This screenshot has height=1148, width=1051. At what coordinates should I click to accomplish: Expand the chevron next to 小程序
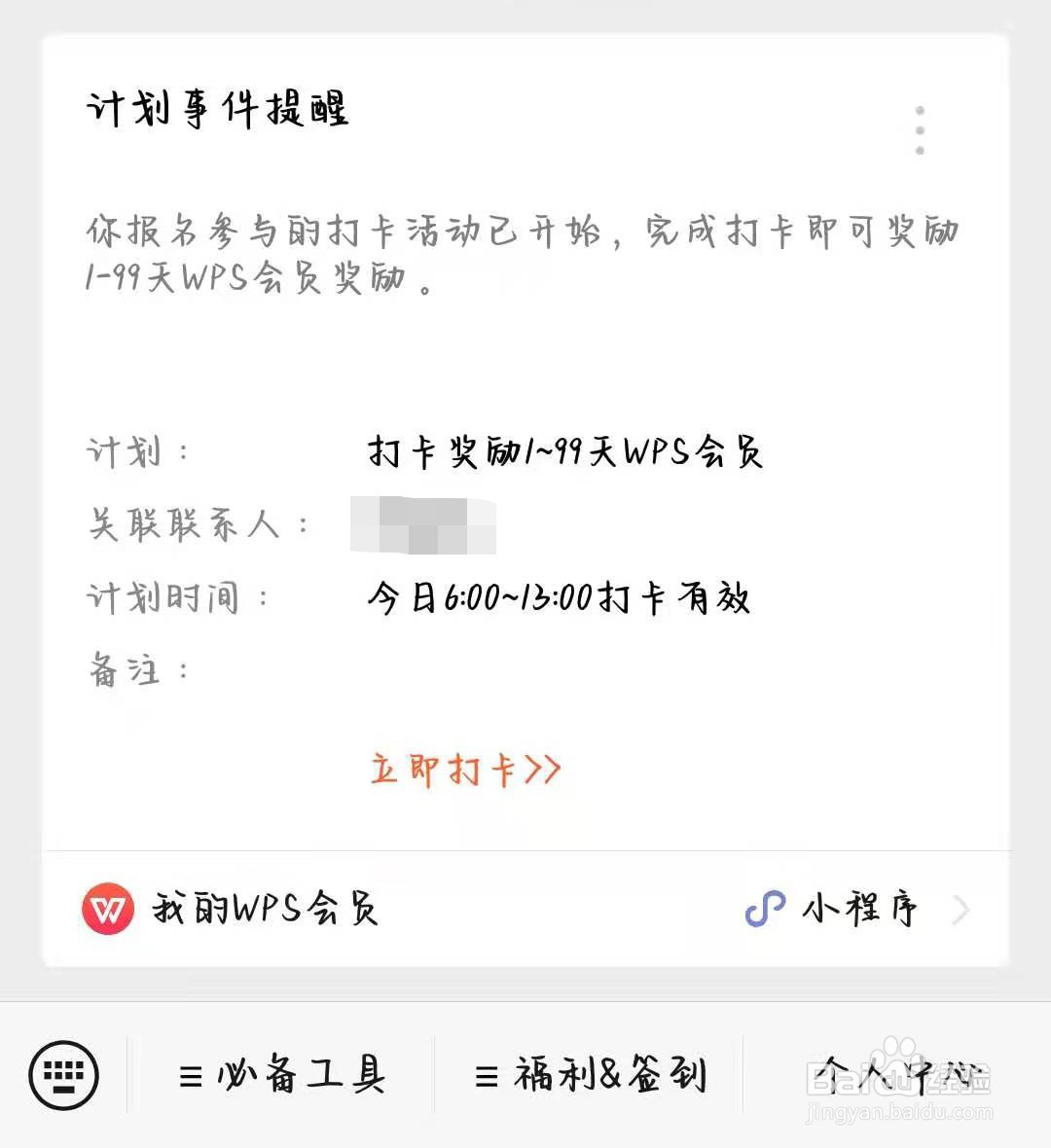pyautogui.click(x=961, y=909)
